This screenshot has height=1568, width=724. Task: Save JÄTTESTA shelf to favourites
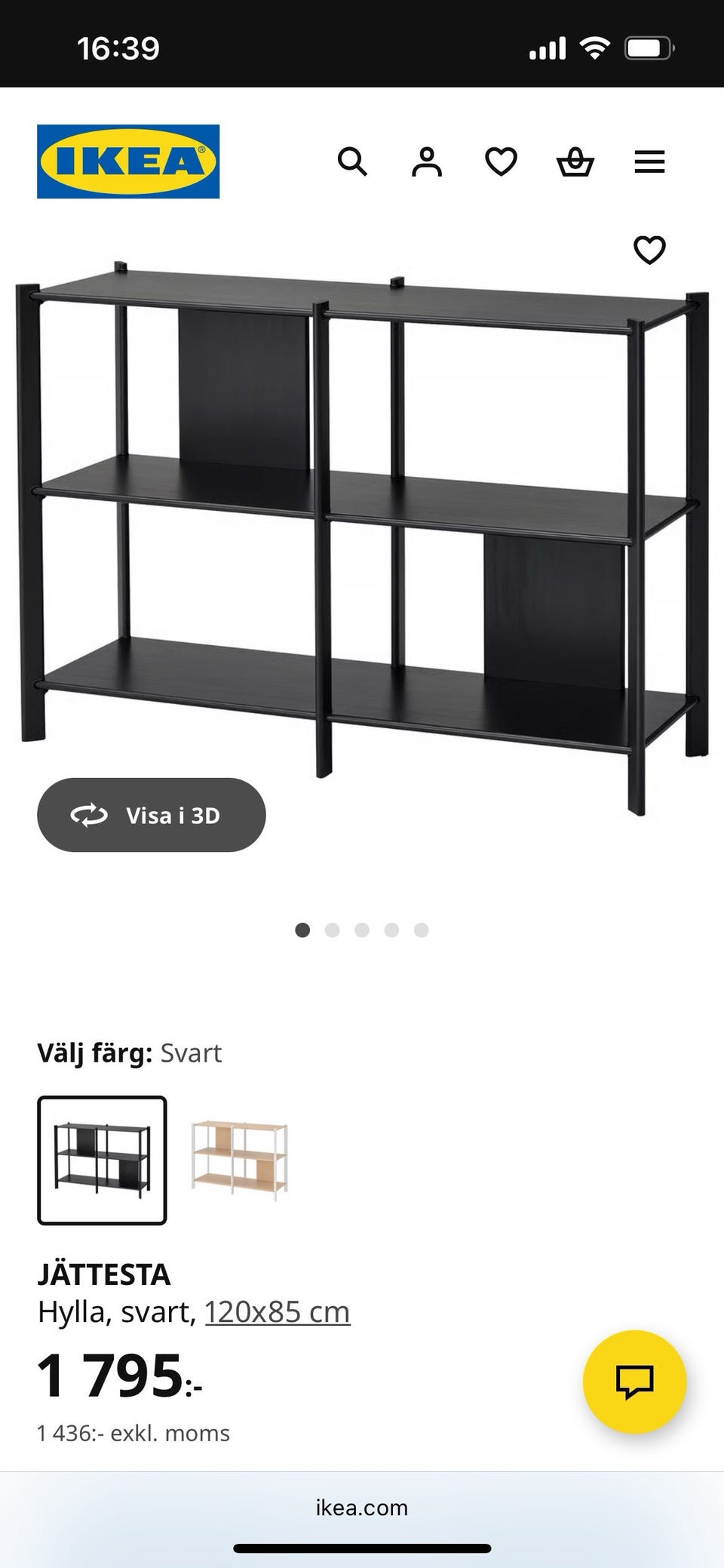(649, 250)
